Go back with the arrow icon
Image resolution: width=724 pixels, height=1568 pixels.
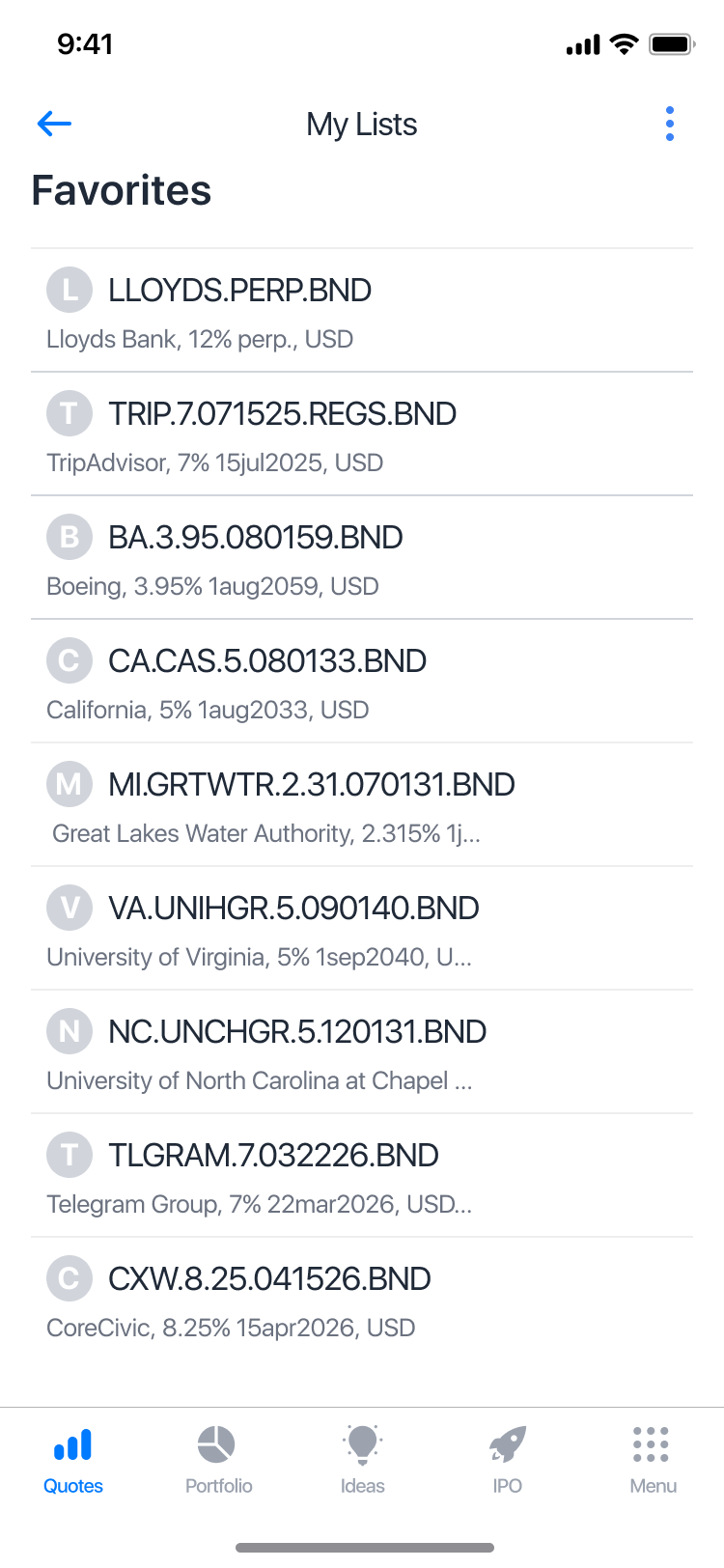pyautogui.click(x=55, y=124)
